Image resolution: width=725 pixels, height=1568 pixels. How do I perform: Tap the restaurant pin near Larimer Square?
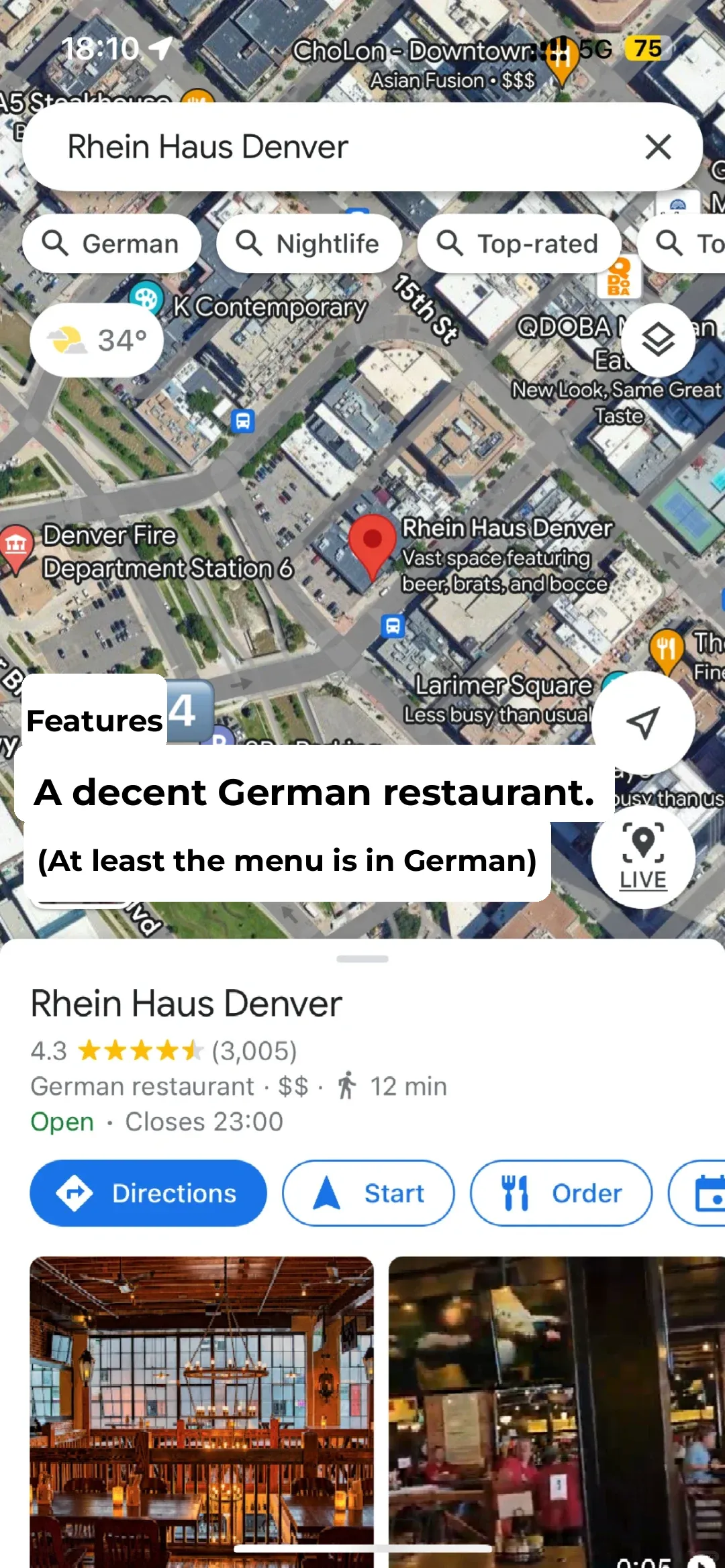666,649
